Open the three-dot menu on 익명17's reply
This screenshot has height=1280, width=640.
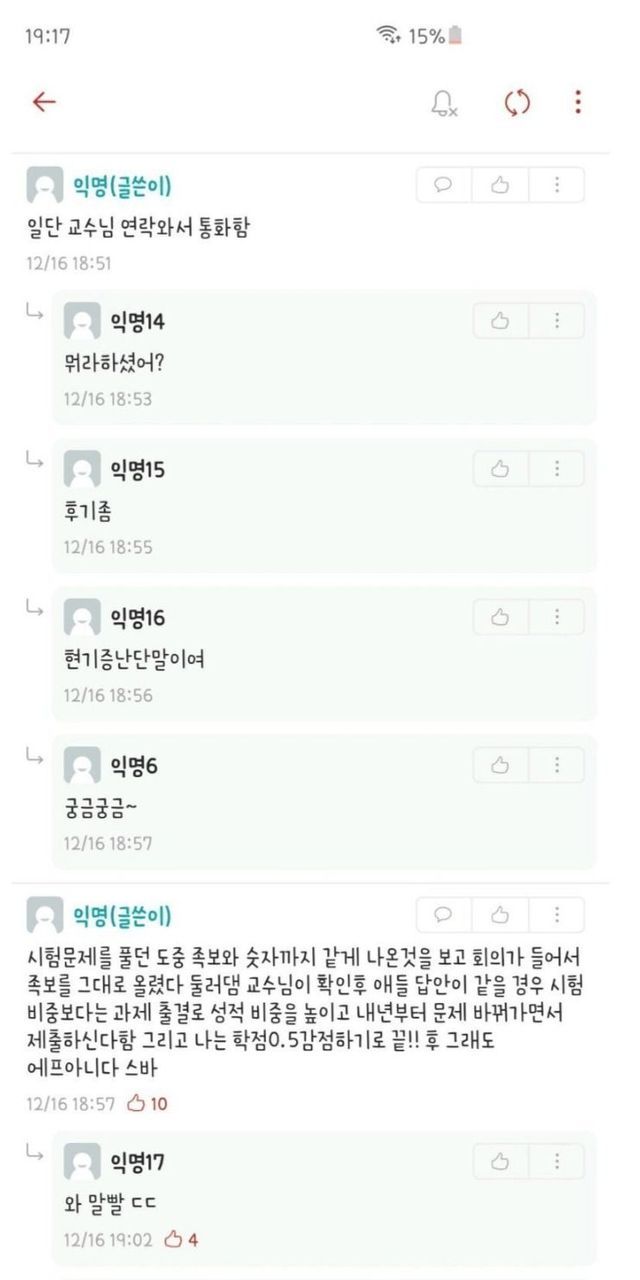click(x=556, y=1161)
